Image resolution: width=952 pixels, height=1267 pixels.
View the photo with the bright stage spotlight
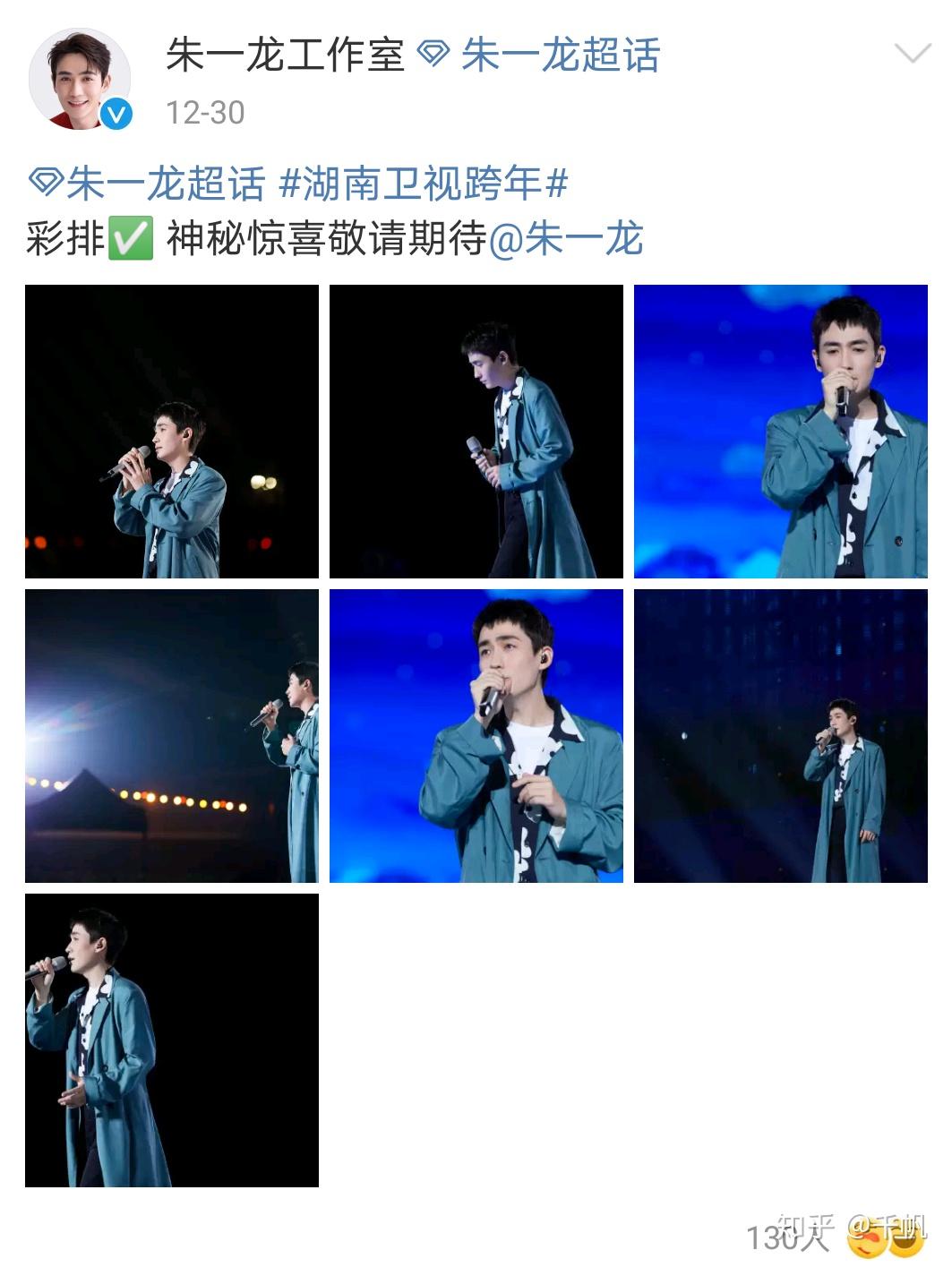click(170, 736)
